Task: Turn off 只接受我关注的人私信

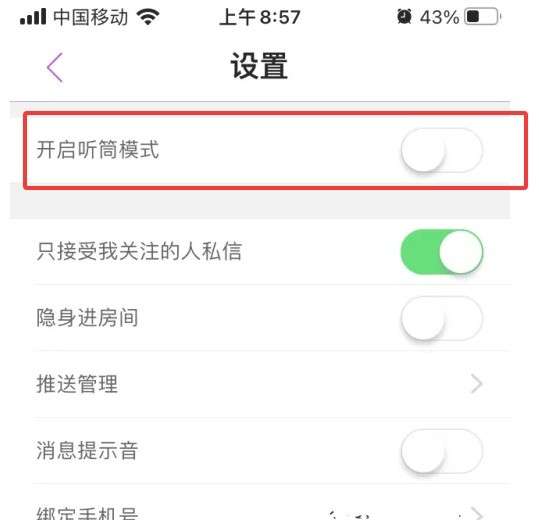Action: (442, 252)
